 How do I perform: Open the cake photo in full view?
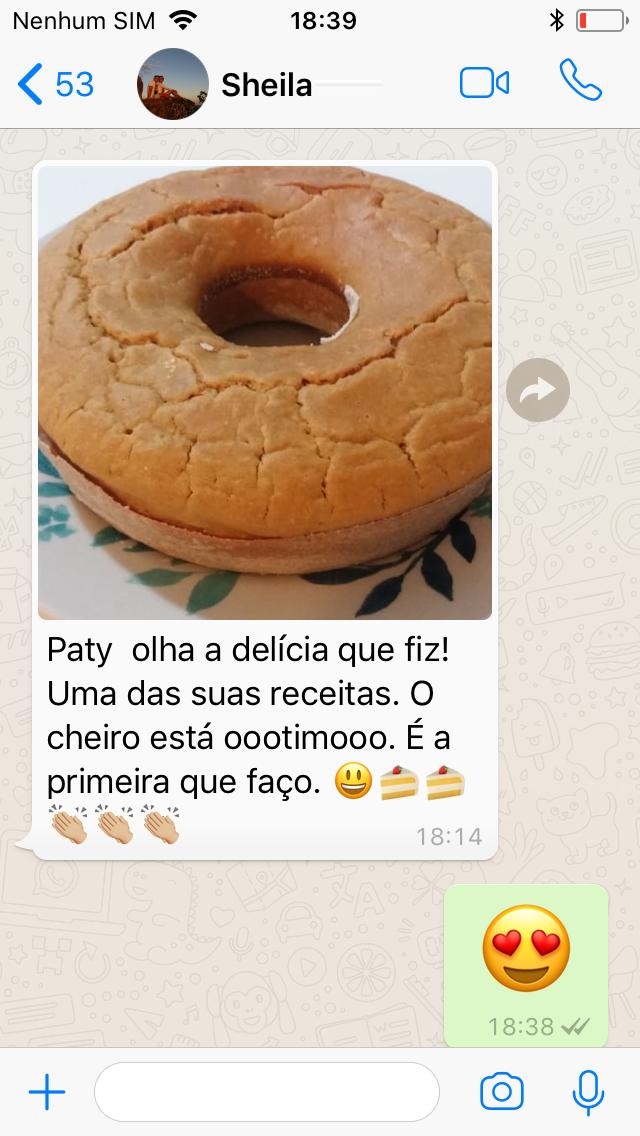265,392
